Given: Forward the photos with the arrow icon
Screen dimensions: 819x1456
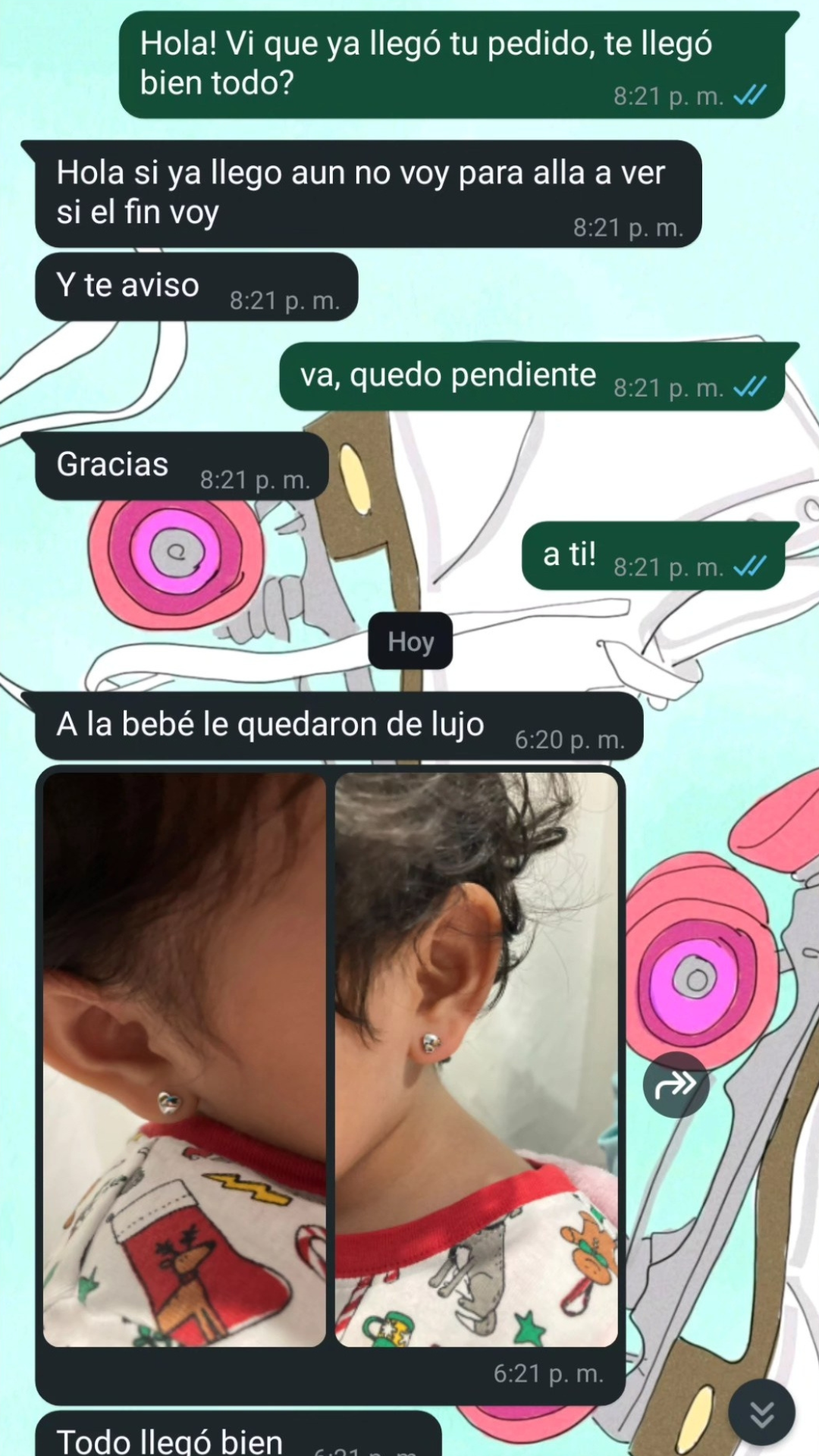Looking at the screenshot, I should [676, 1084].
